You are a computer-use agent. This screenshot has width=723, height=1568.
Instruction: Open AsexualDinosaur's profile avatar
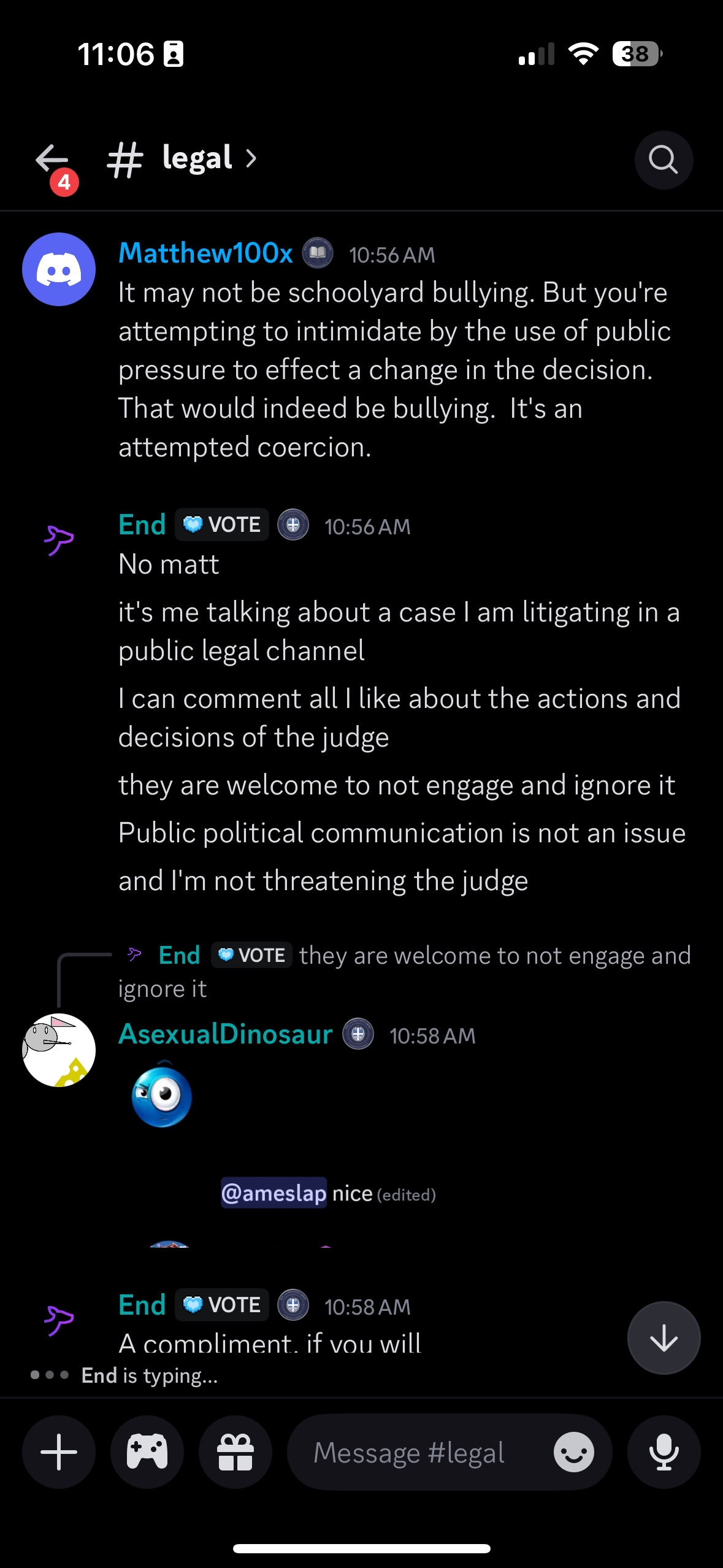[x=59, y=1050]
